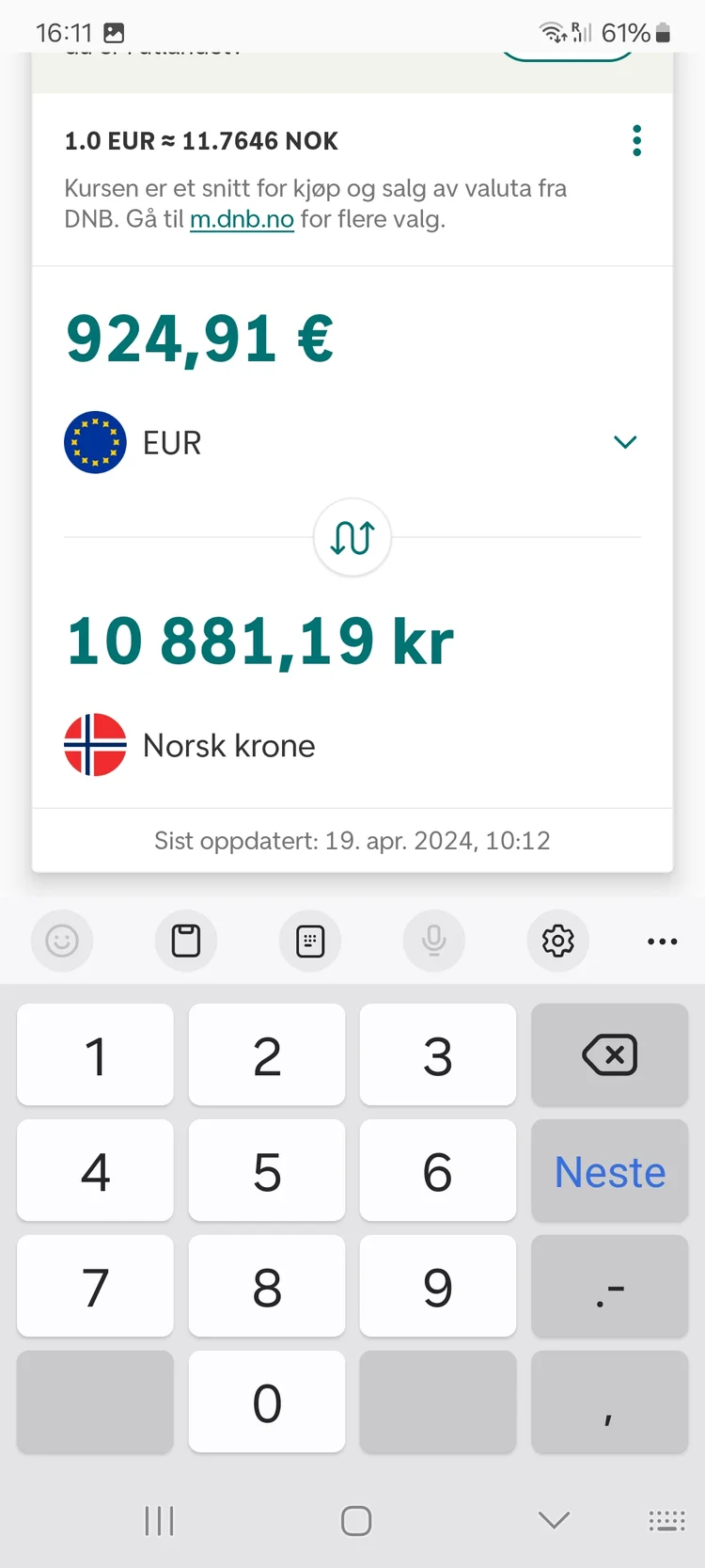Open the emoji picker on the keyboard
Screen dimensions: 705x1568
62,941
